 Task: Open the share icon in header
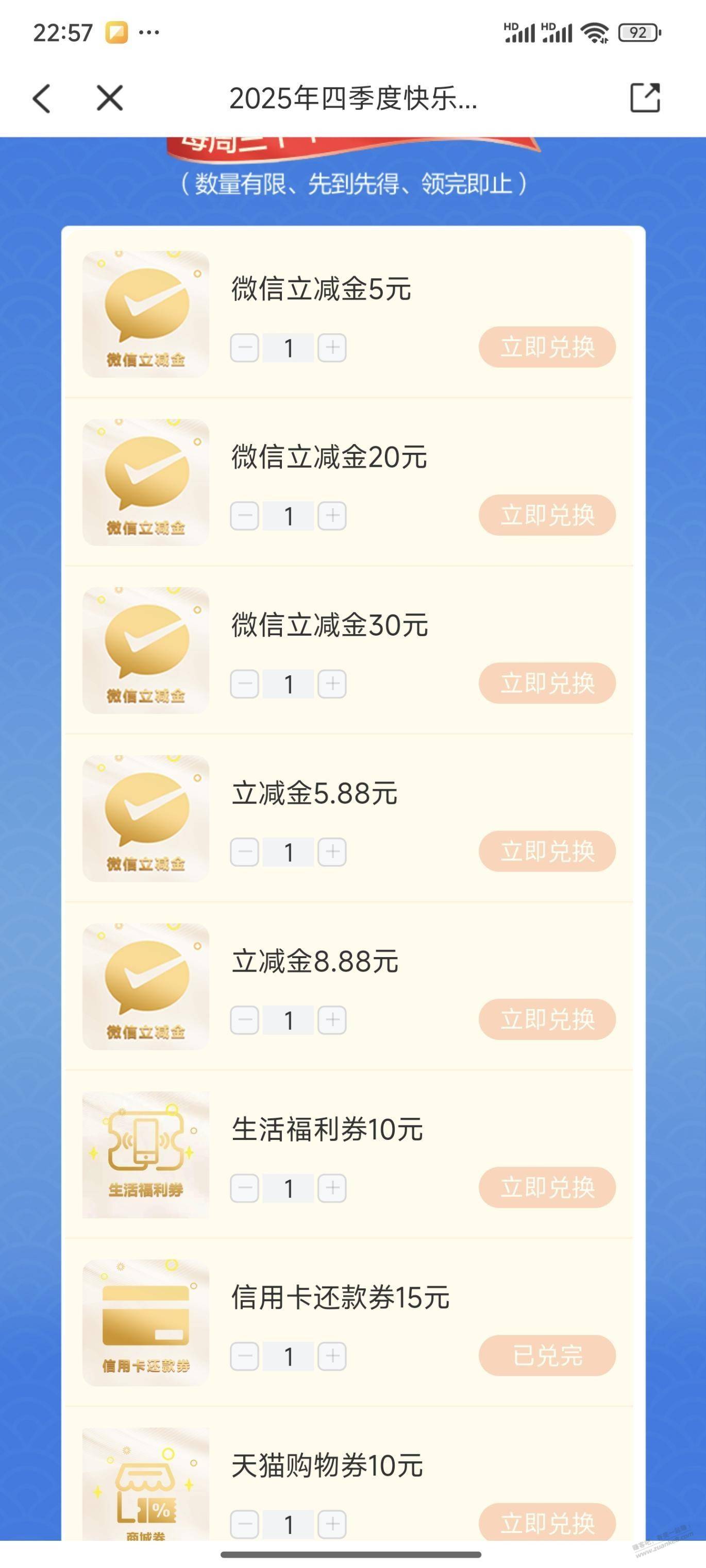[645, 98]
